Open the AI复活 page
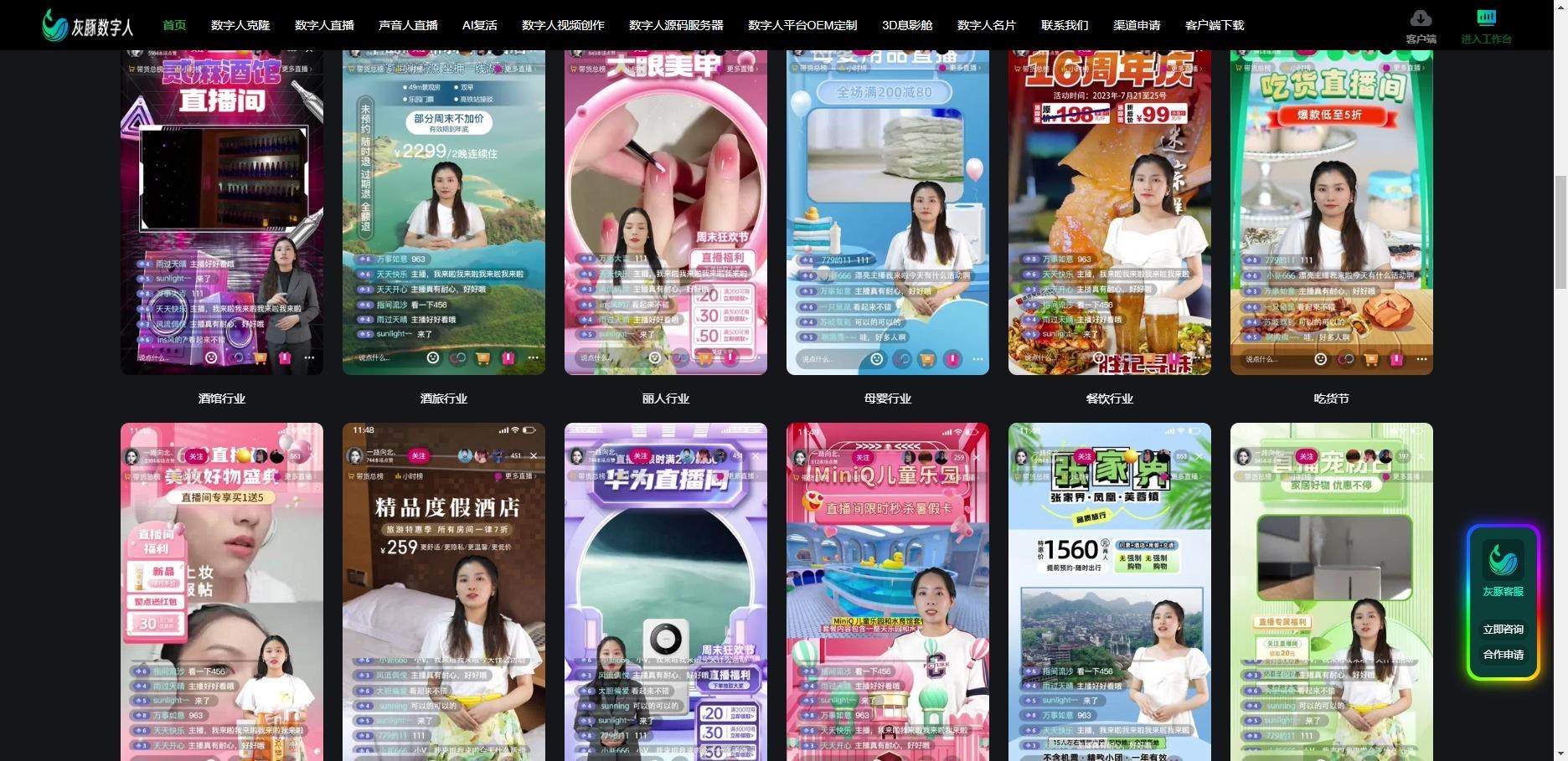 click(479, 25)
